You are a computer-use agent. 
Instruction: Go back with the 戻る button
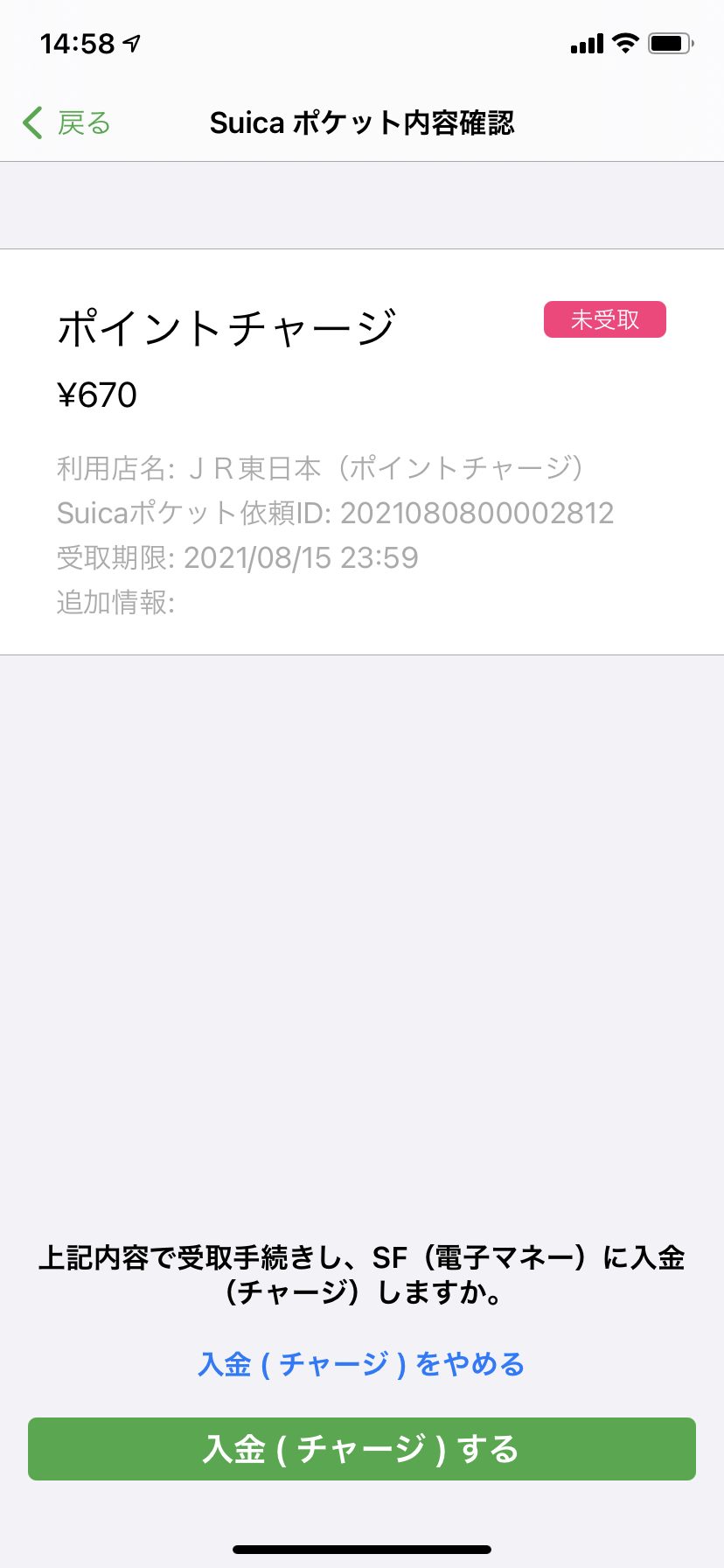(66, 122)
